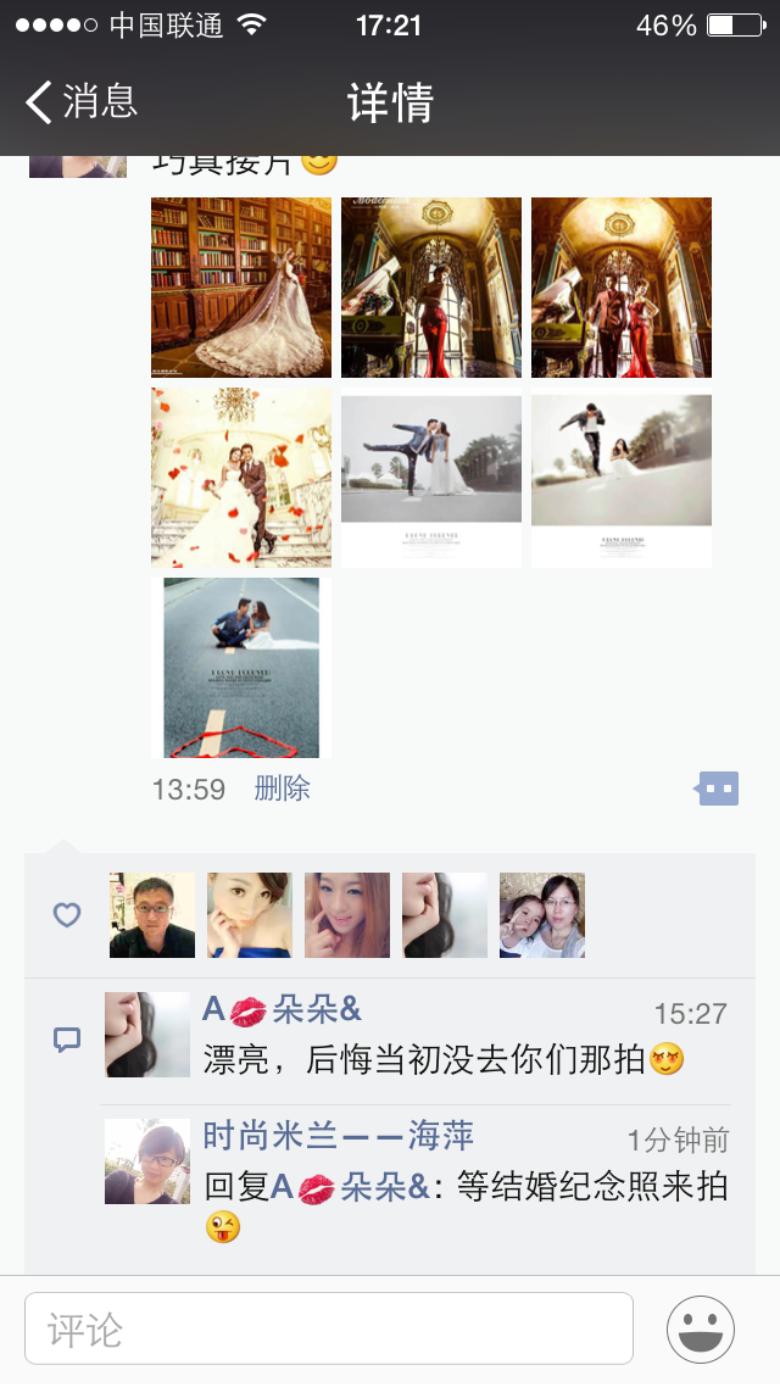Open A朵朵& profile name in the first comment

[x=282, y=1010]
